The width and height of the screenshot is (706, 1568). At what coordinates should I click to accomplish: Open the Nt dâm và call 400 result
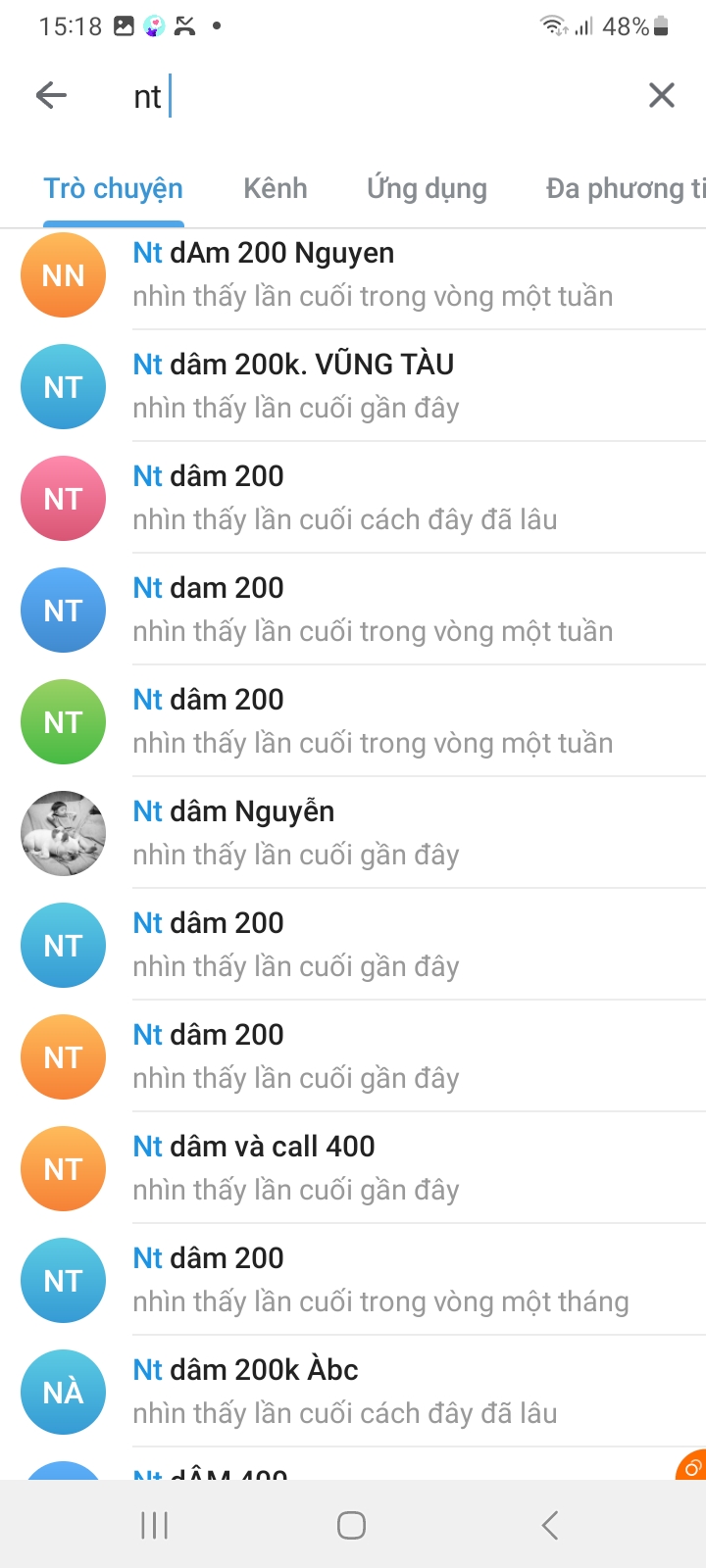coord(353,1169)
